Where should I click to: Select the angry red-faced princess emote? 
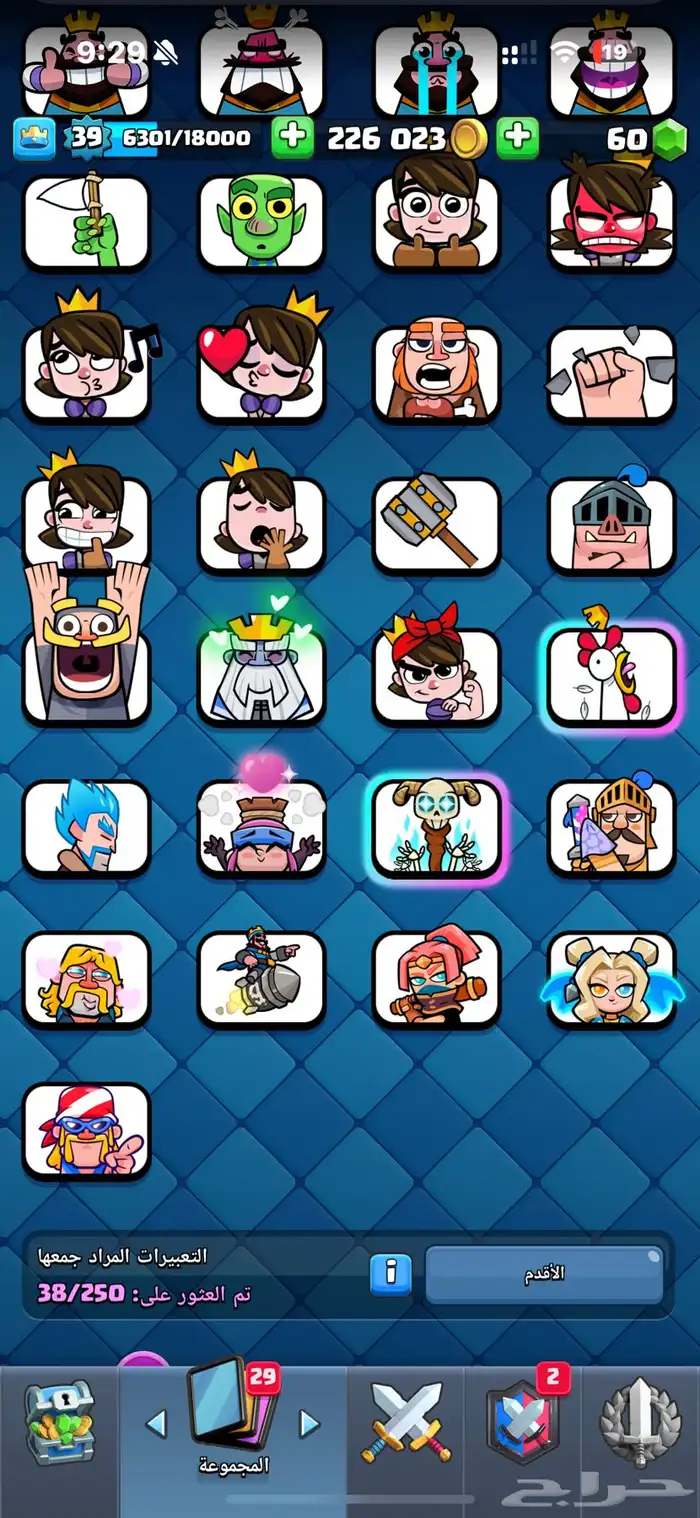(x=612, y=222)
